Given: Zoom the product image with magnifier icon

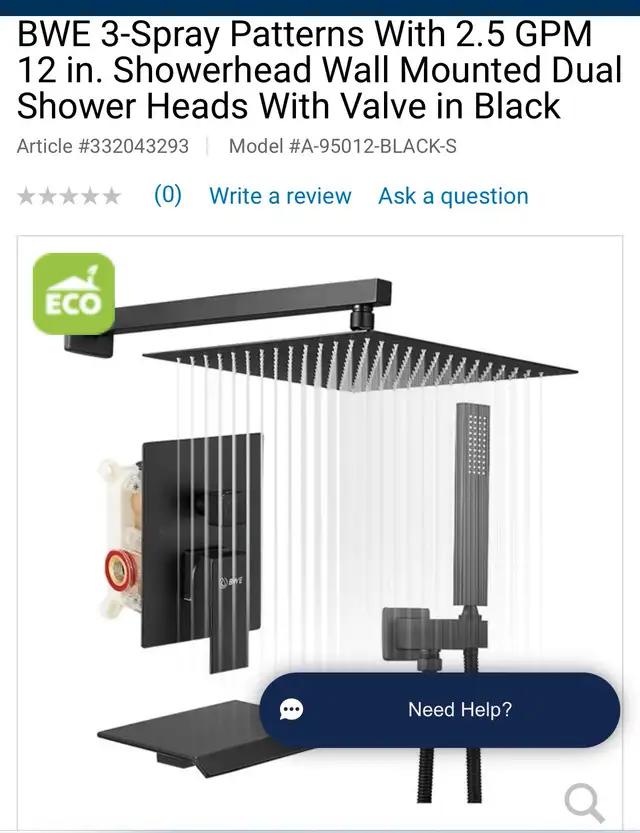Looking at the screenshot, I should point(585,802).
